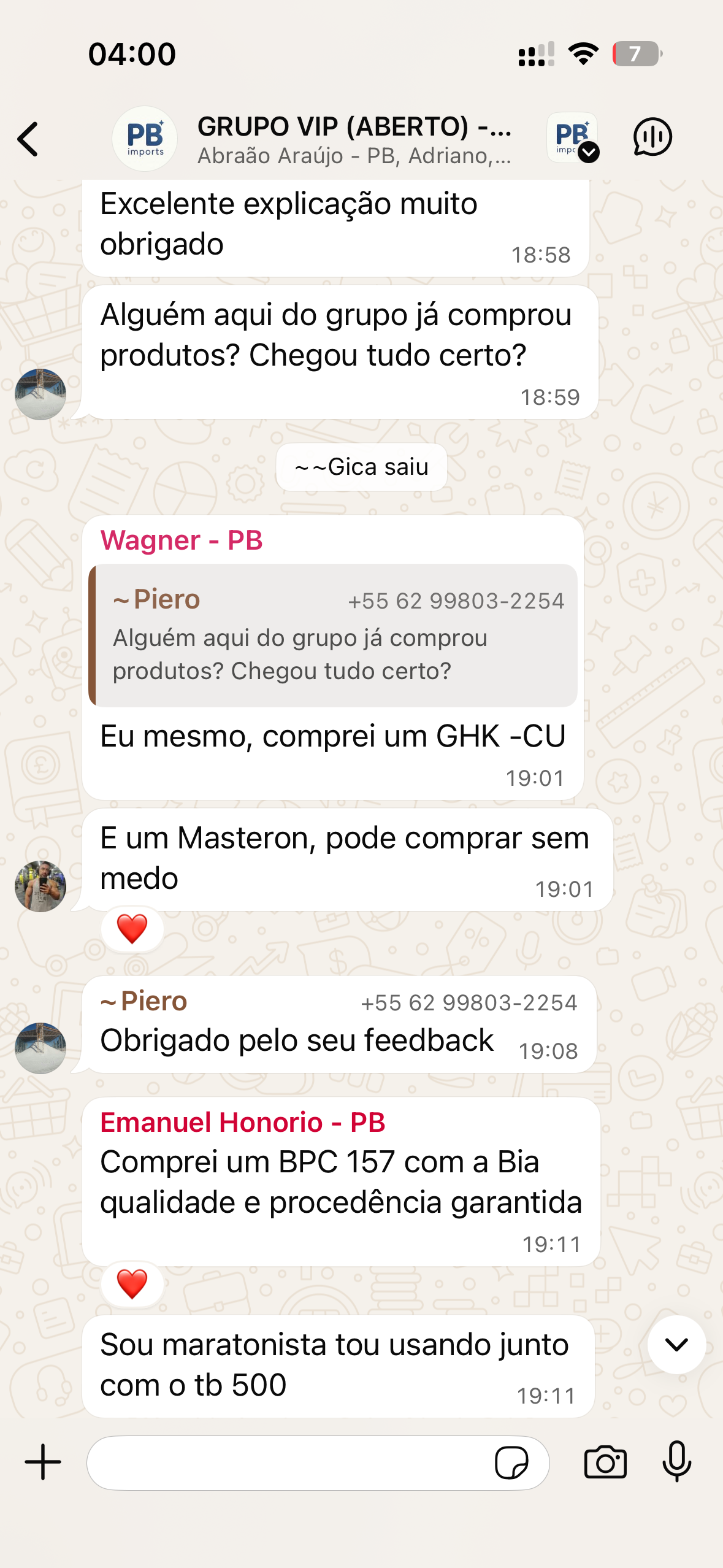Open the PB imports group photo

145,139
